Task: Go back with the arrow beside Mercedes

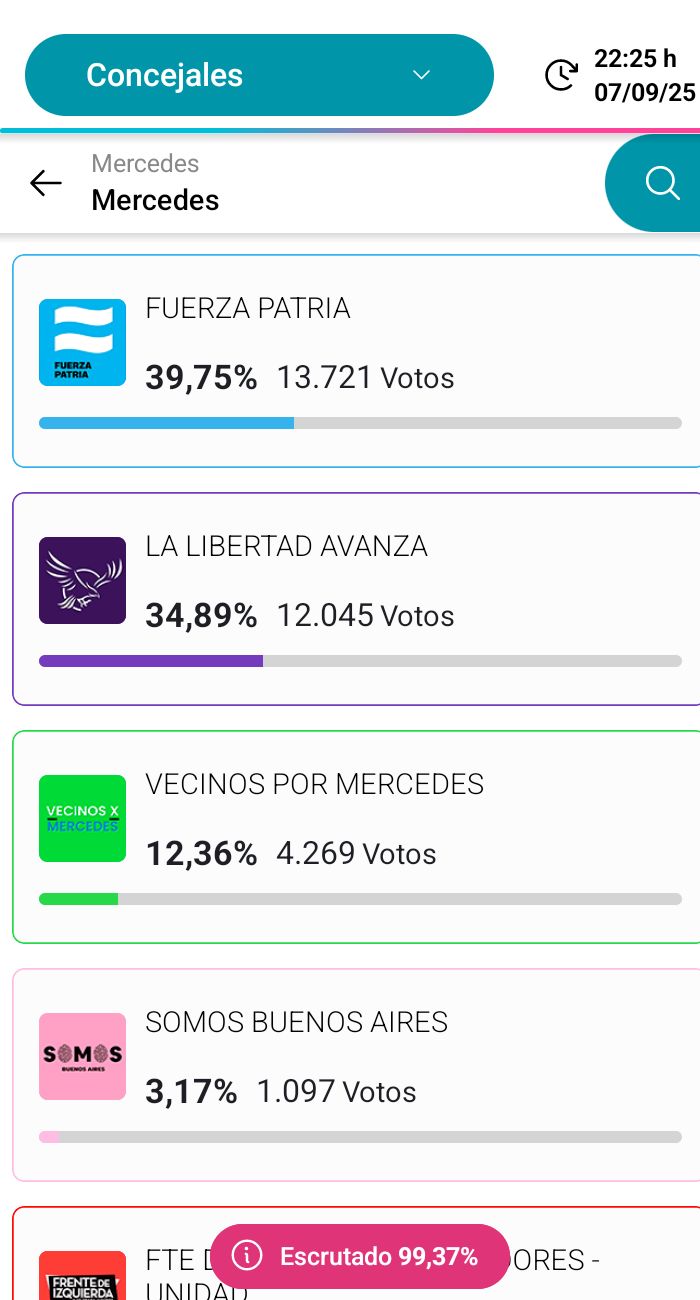Action: coord(46,183)
